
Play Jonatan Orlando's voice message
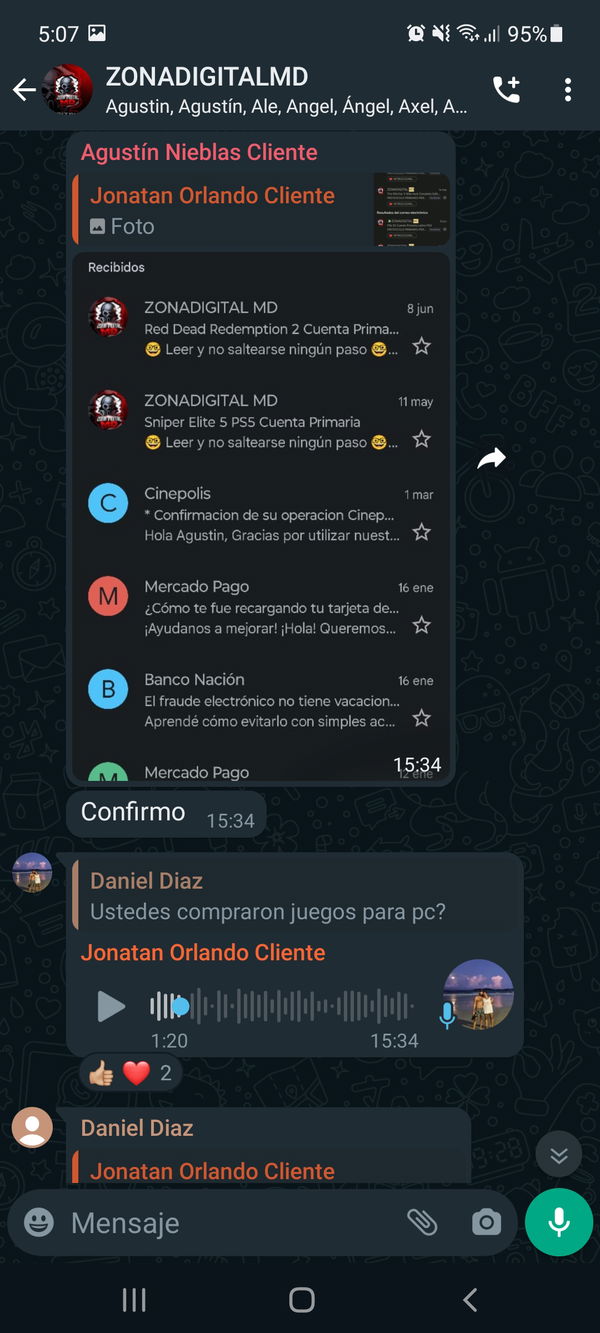(x=111, y=1006)
